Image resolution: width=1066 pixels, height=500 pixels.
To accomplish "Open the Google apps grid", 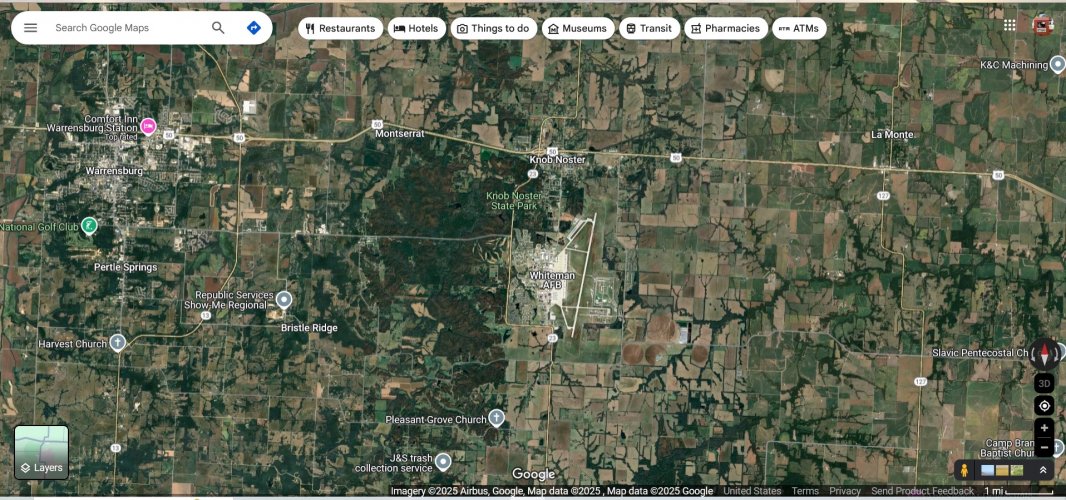I will pos(1009,26).
